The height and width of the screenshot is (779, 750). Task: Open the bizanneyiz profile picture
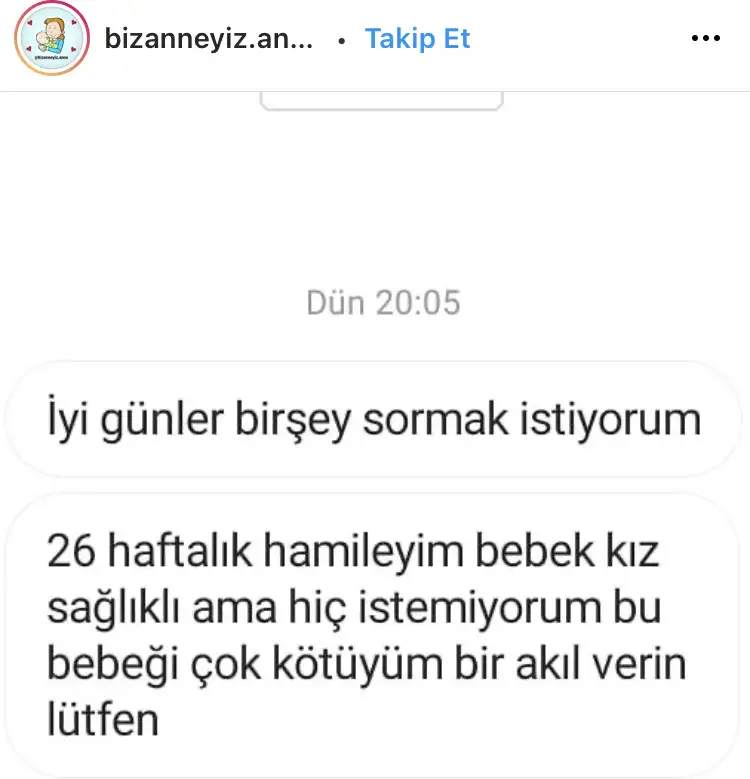[x=52, y=39]
